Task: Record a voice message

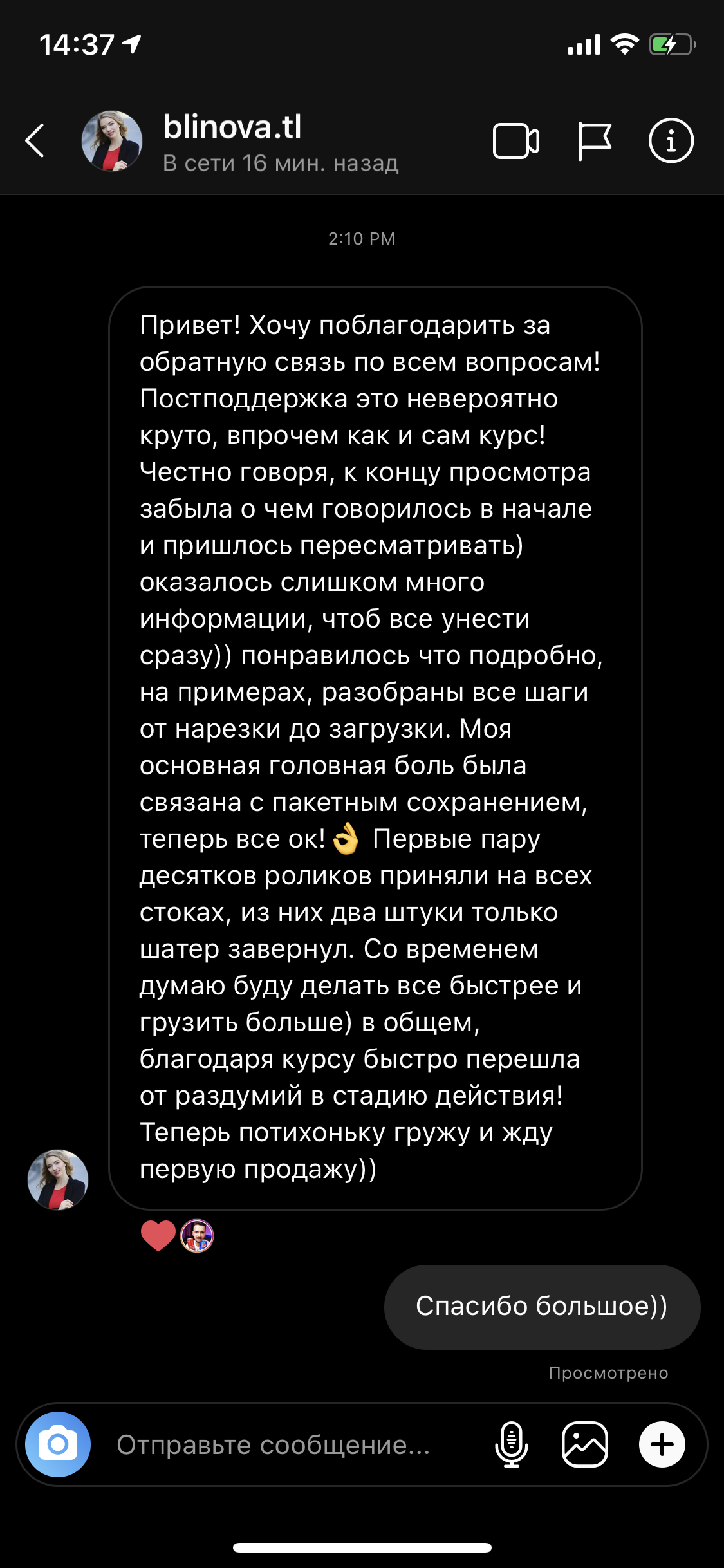Action: click(512, 1444)
